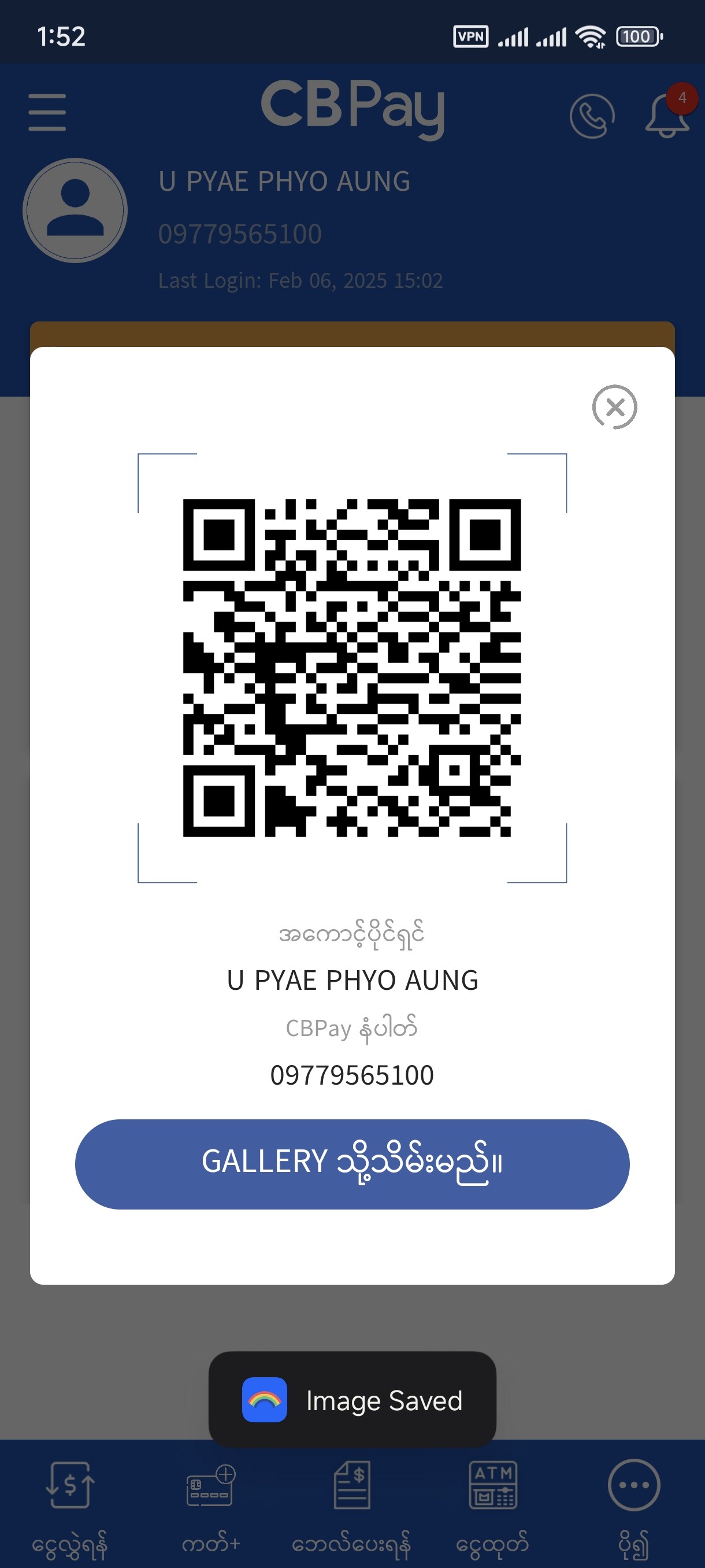Screen dimensions: 705x1568
Task: Open the notifications bell
Action: pos(667,116)
